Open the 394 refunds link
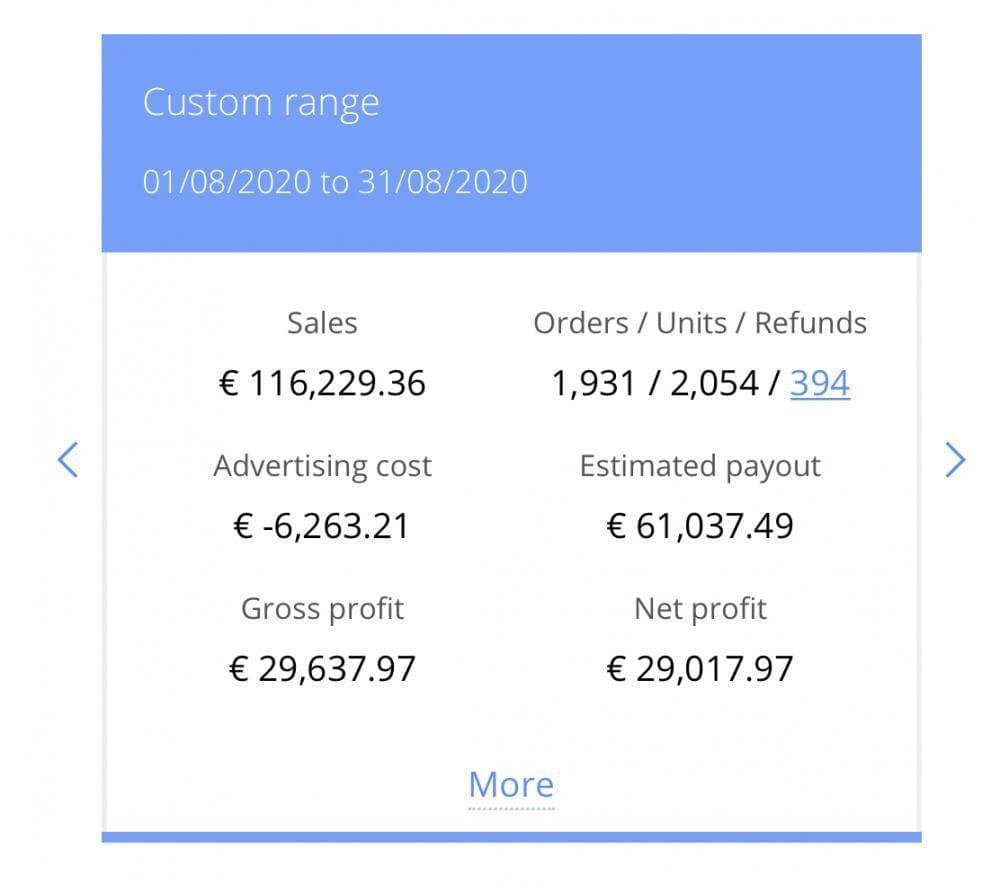The height and width of the screenshot is (892, 1000). 819,384
